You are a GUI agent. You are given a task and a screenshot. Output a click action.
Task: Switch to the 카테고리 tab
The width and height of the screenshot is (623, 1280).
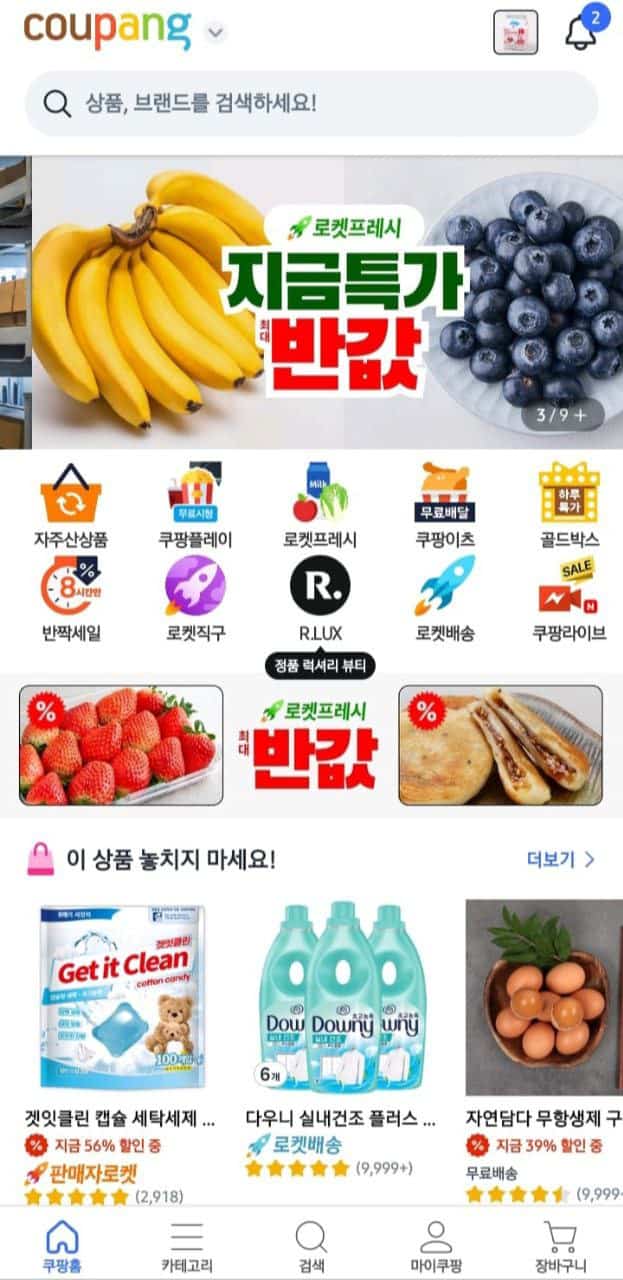pos(187,1245)
